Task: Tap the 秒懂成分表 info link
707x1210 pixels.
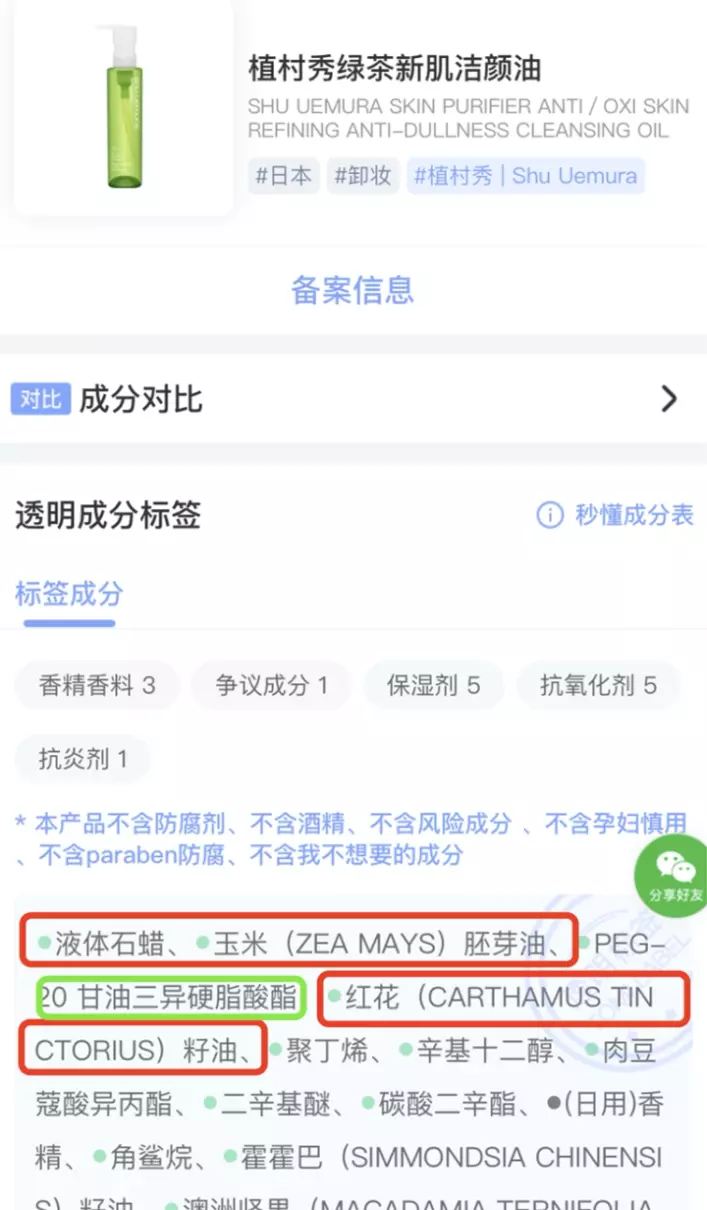Action: [x=615, y=515]
